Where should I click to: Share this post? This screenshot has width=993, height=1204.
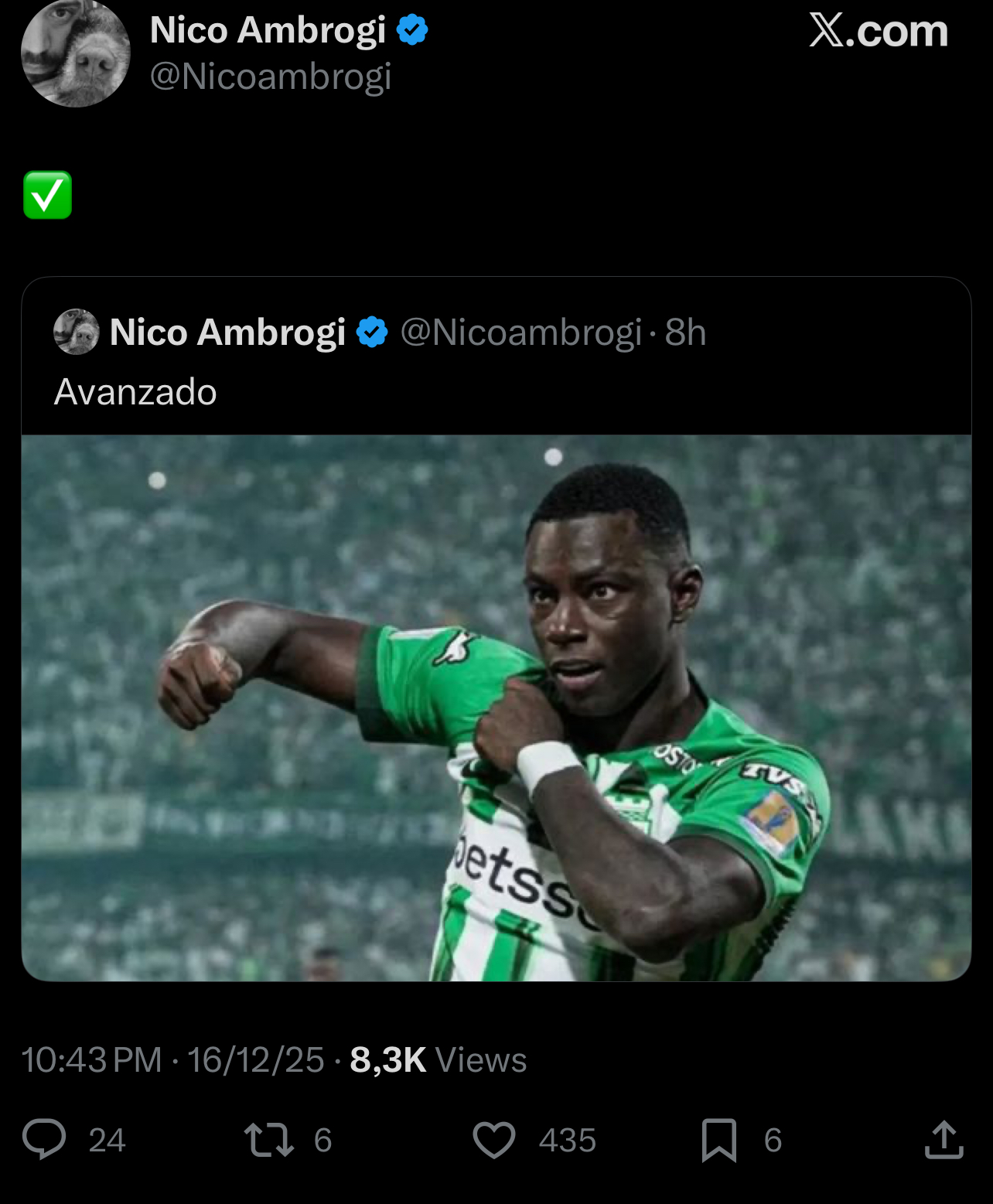[x=944, y=1139]
